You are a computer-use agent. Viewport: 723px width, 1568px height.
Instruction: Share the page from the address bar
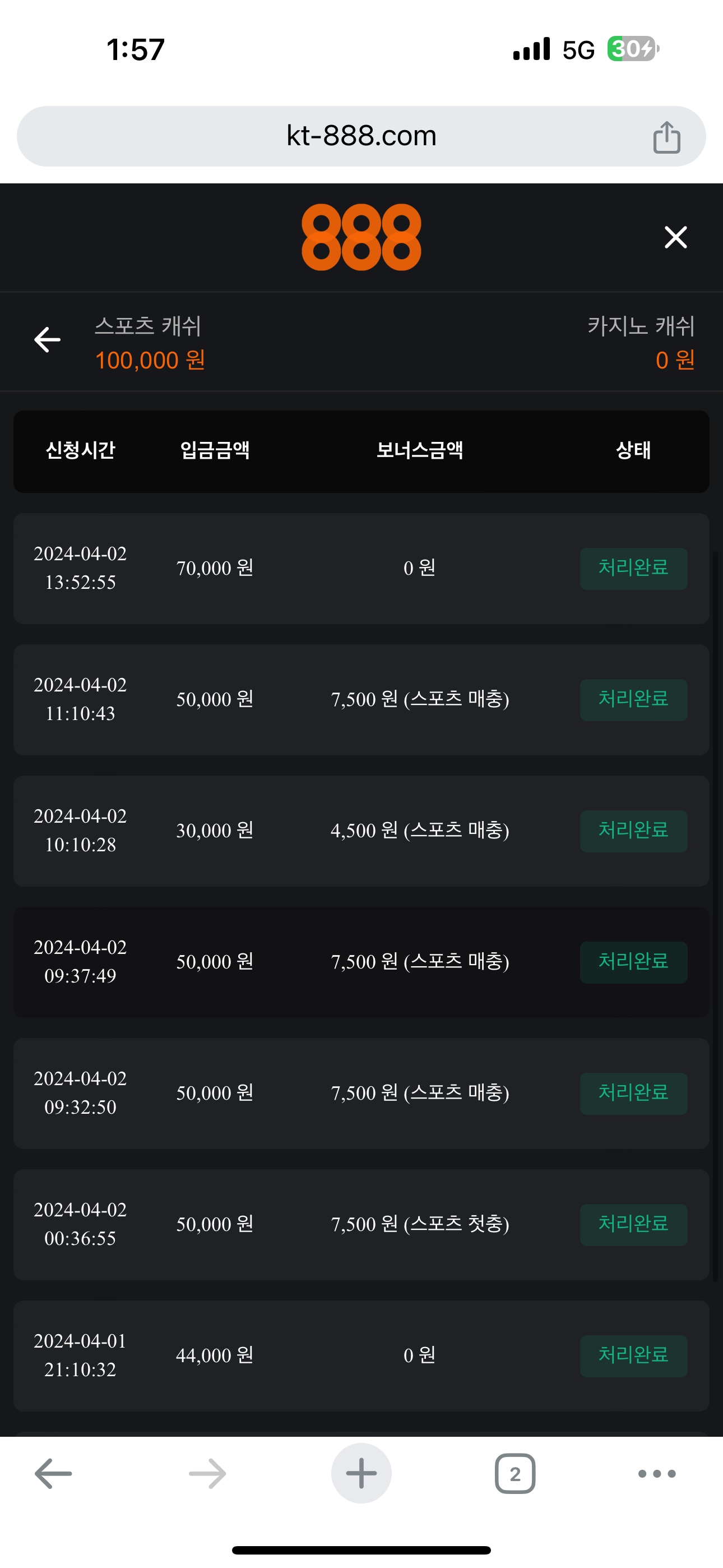pyautogui.click(x=666, y=137)
